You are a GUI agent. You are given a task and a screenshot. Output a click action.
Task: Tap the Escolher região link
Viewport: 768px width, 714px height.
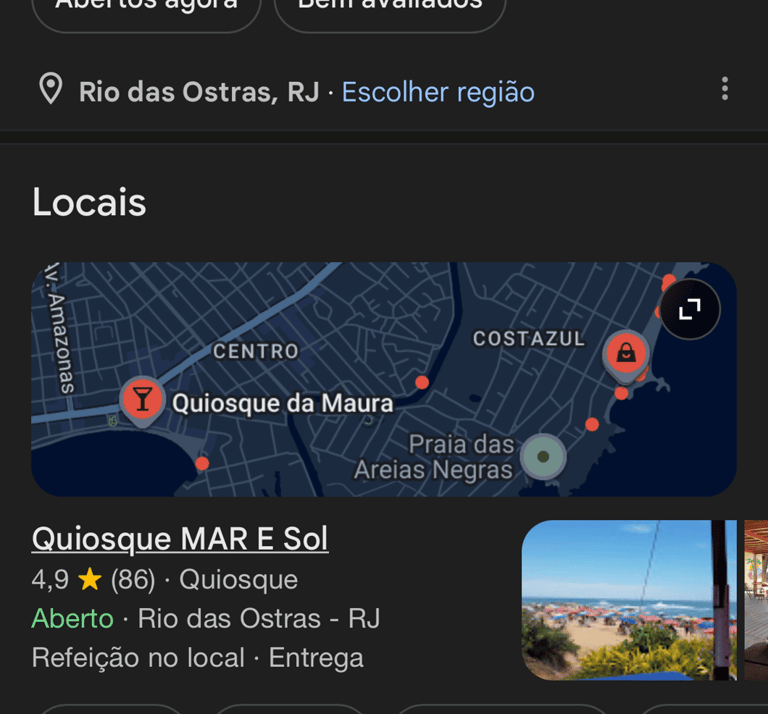pos(438,92)
